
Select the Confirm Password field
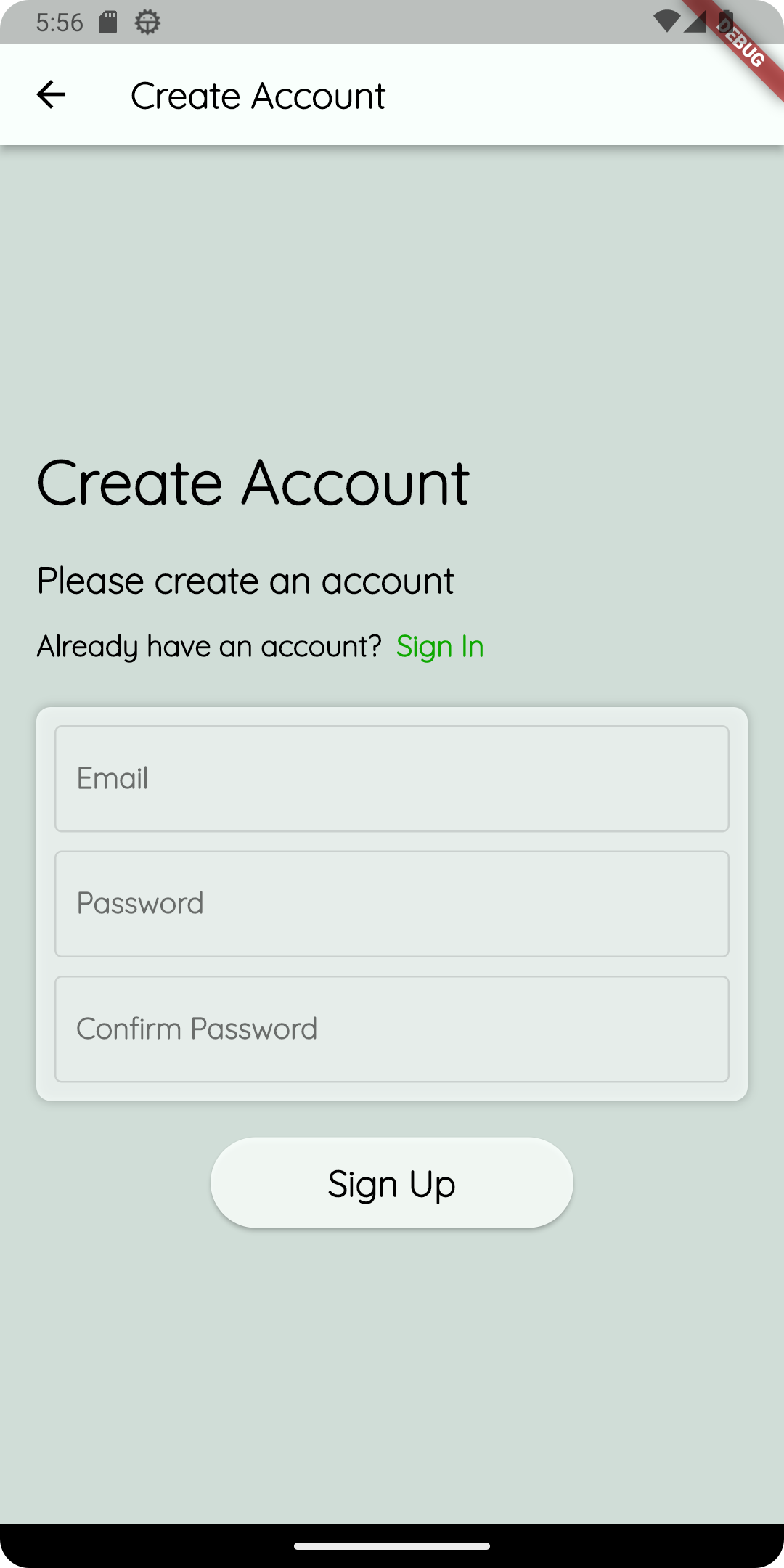392,1029
